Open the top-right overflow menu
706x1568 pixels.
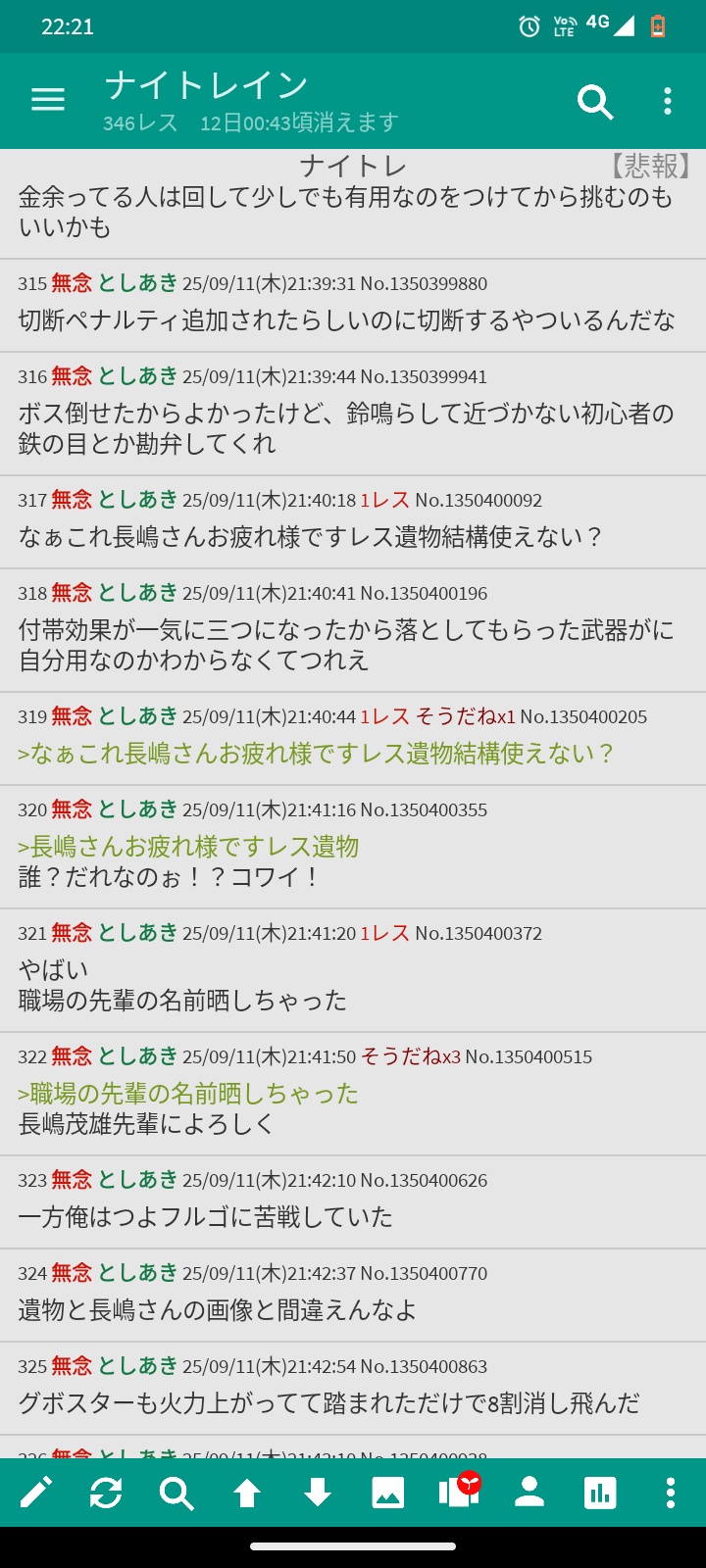point(668,101)
